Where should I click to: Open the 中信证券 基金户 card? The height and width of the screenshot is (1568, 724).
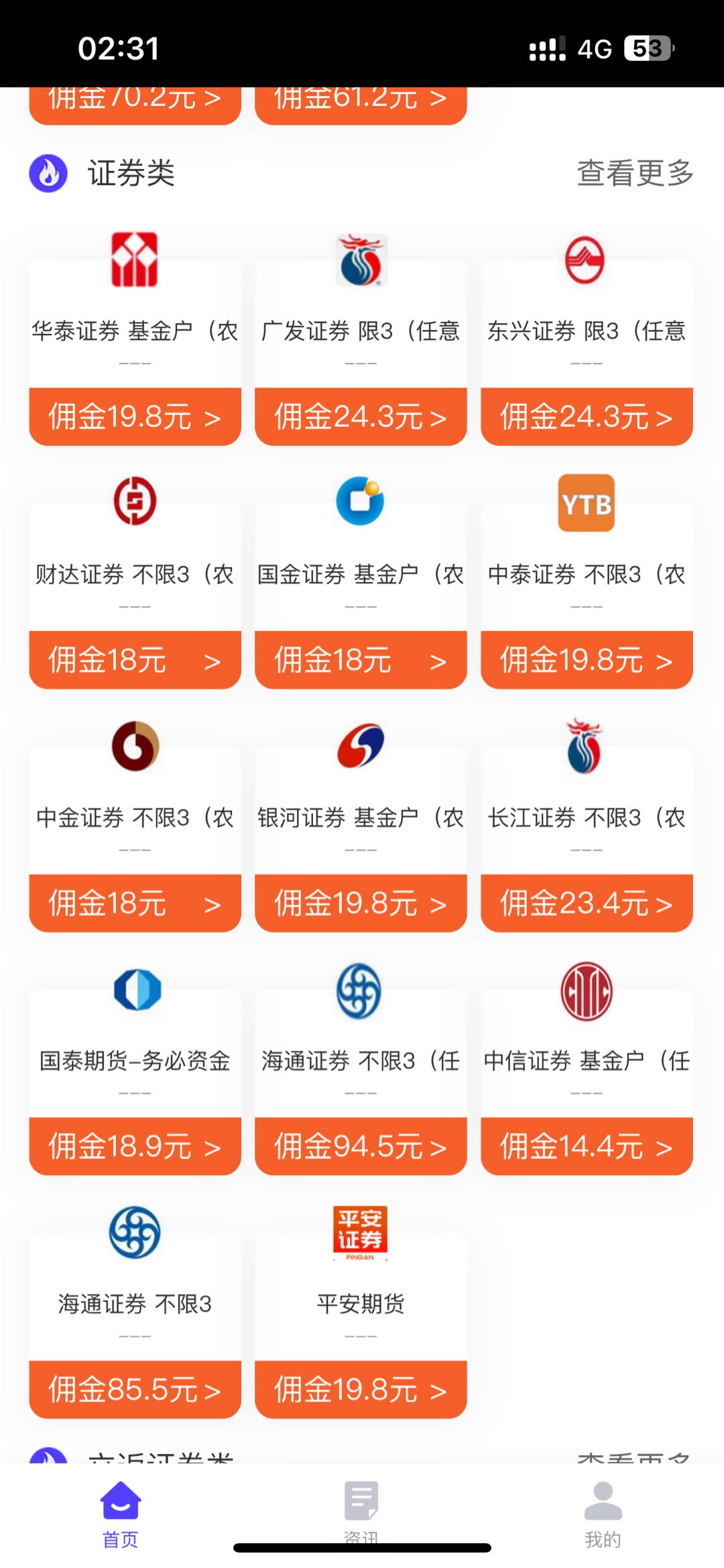[x=587, y=1068]
